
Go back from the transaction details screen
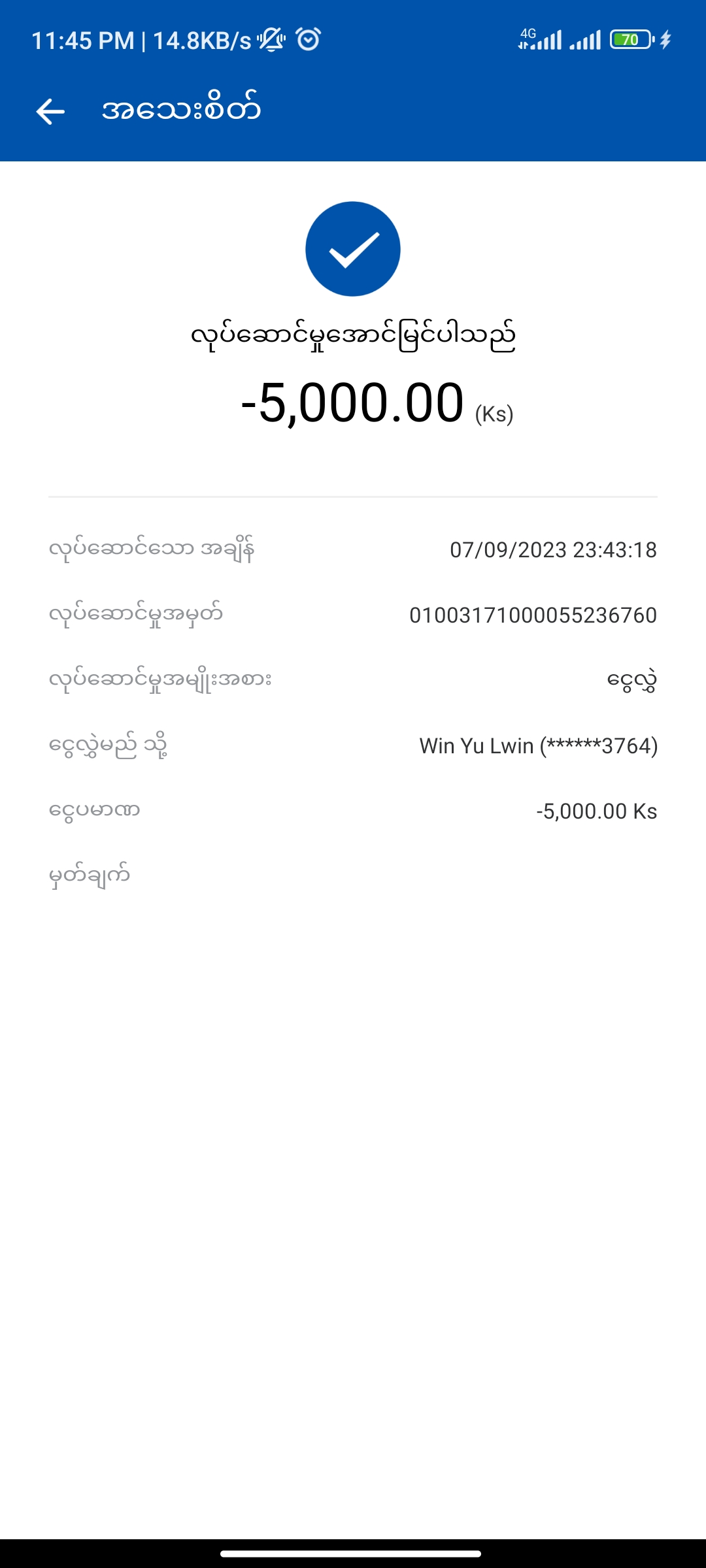[x=50, y=111]
